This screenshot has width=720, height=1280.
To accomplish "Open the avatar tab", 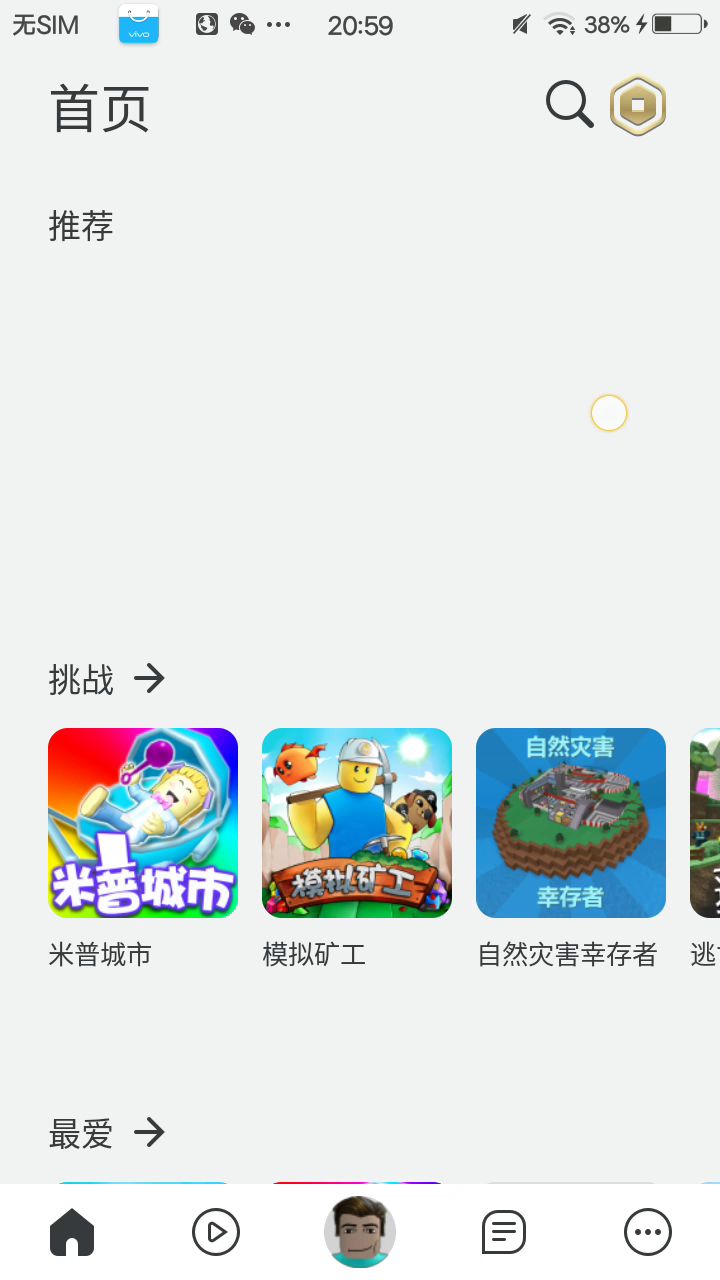I will coord(360,1232).
